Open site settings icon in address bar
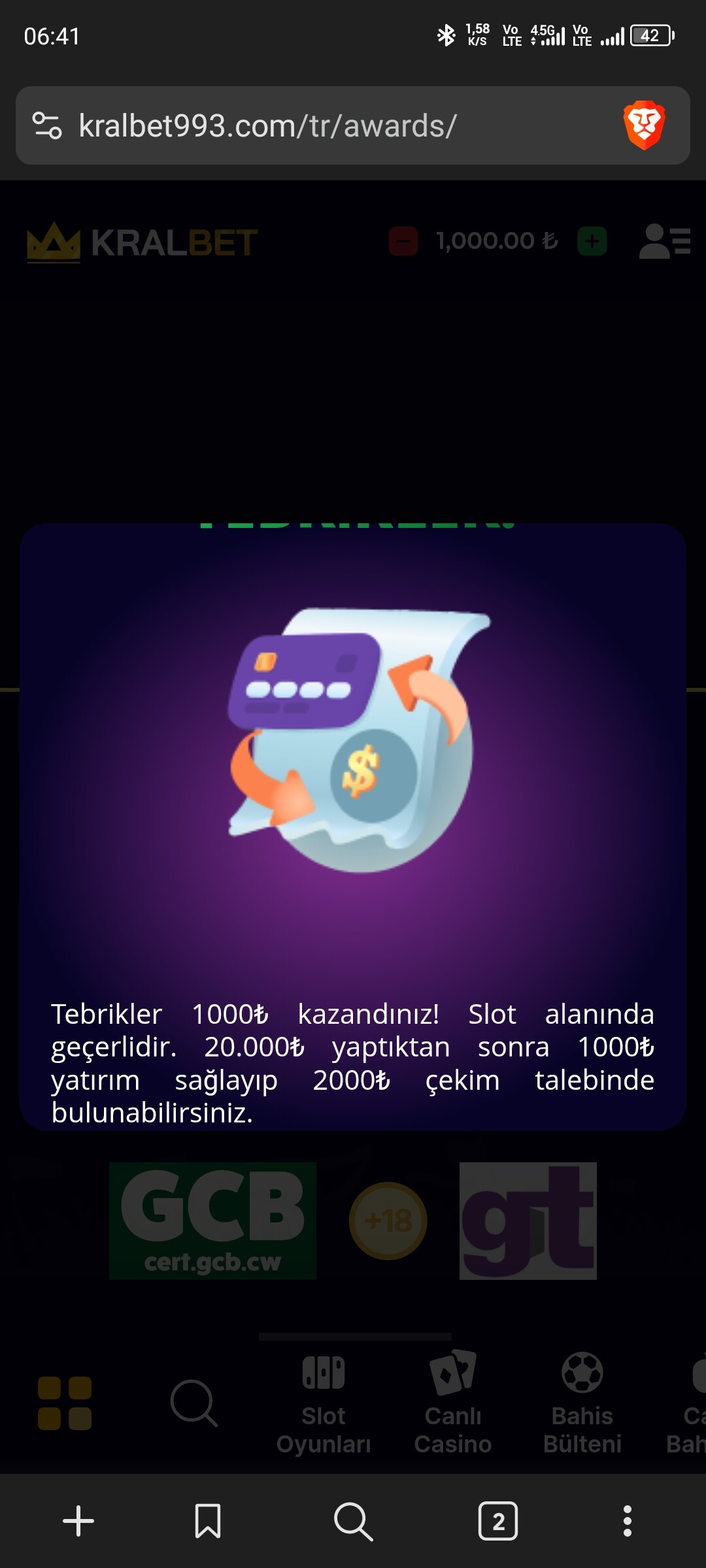The image size is (706, 1568). point(47,125)
